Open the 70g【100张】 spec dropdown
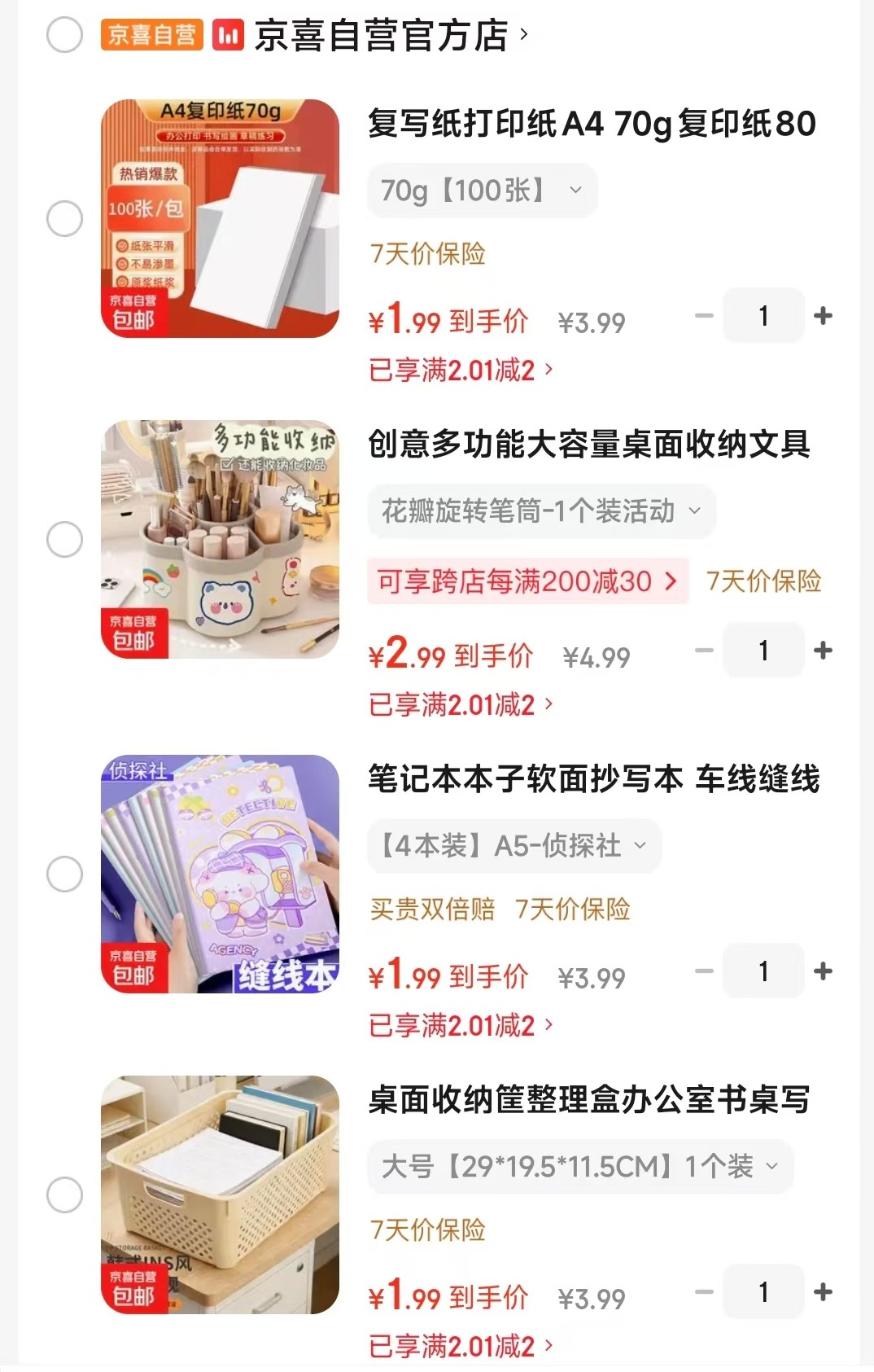This screenshot has height=1372, width=874. click(x=482, y=191)
